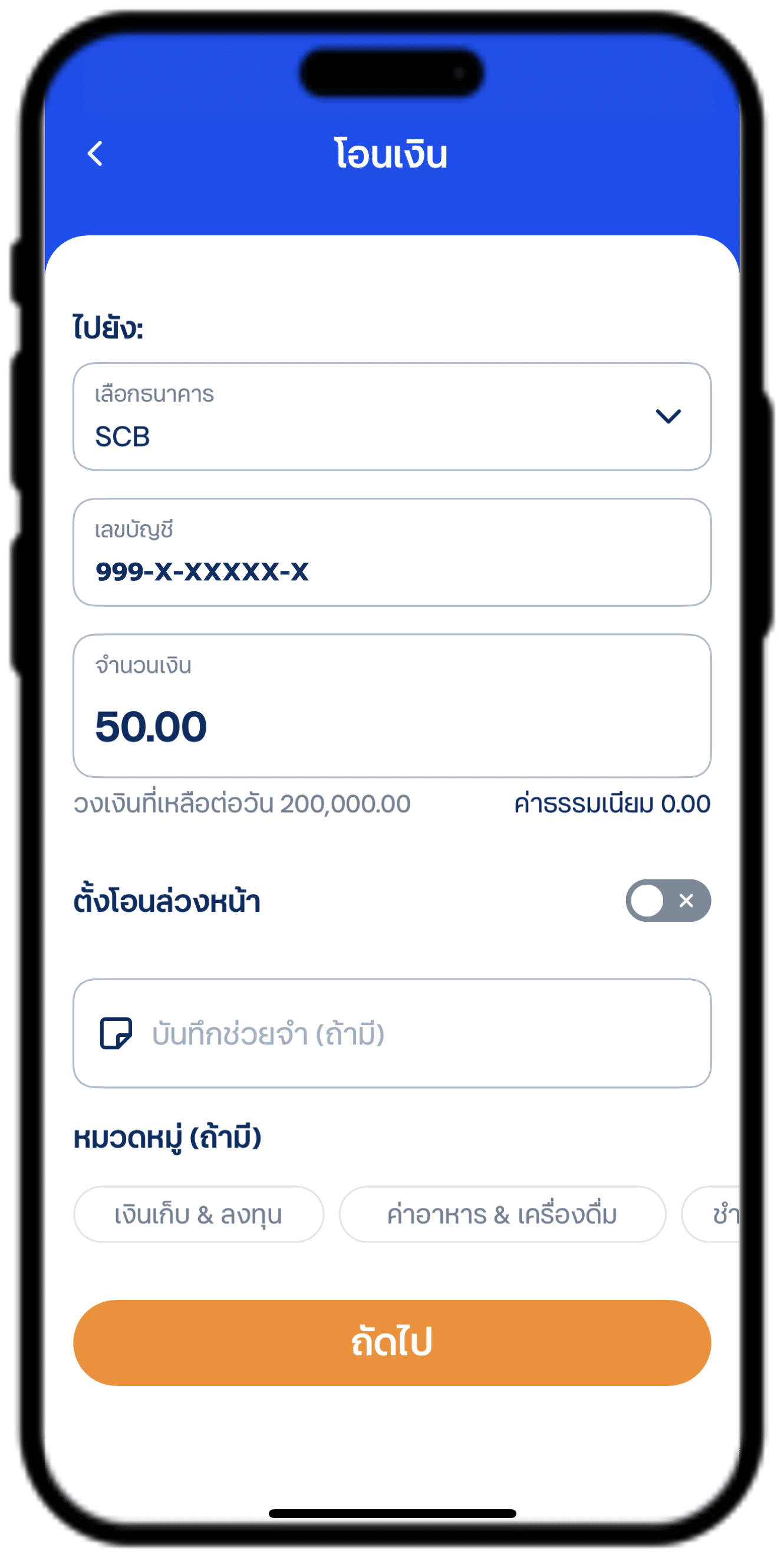This screenshot has width=784, height=1557.
Task: Go back from the โอนเงิน screen
Action: pos(95,153)
